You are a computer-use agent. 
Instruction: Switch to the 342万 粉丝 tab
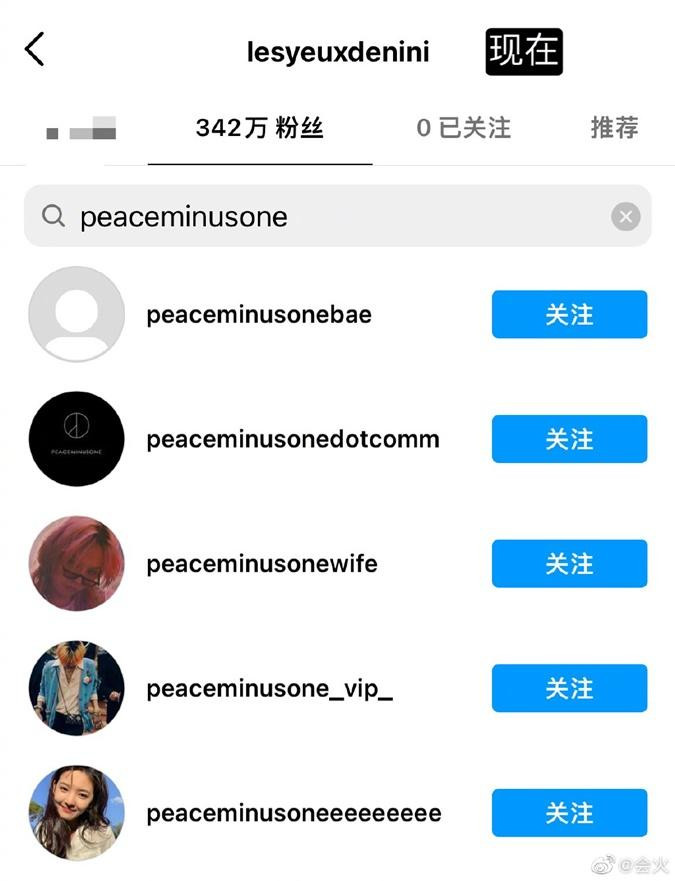260,128
